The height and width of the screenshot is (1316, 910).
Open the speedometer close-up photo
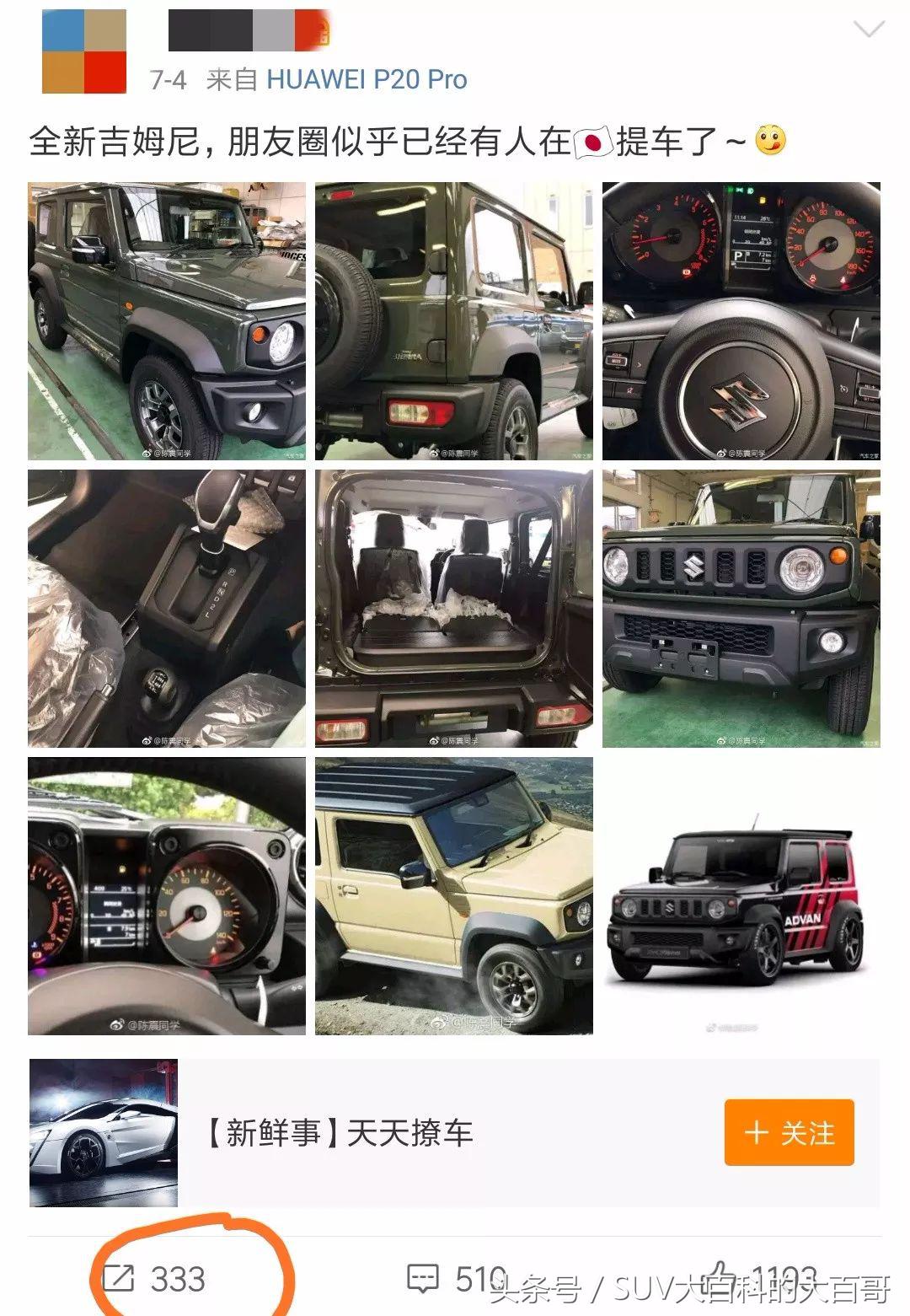[x=167, y=895]
